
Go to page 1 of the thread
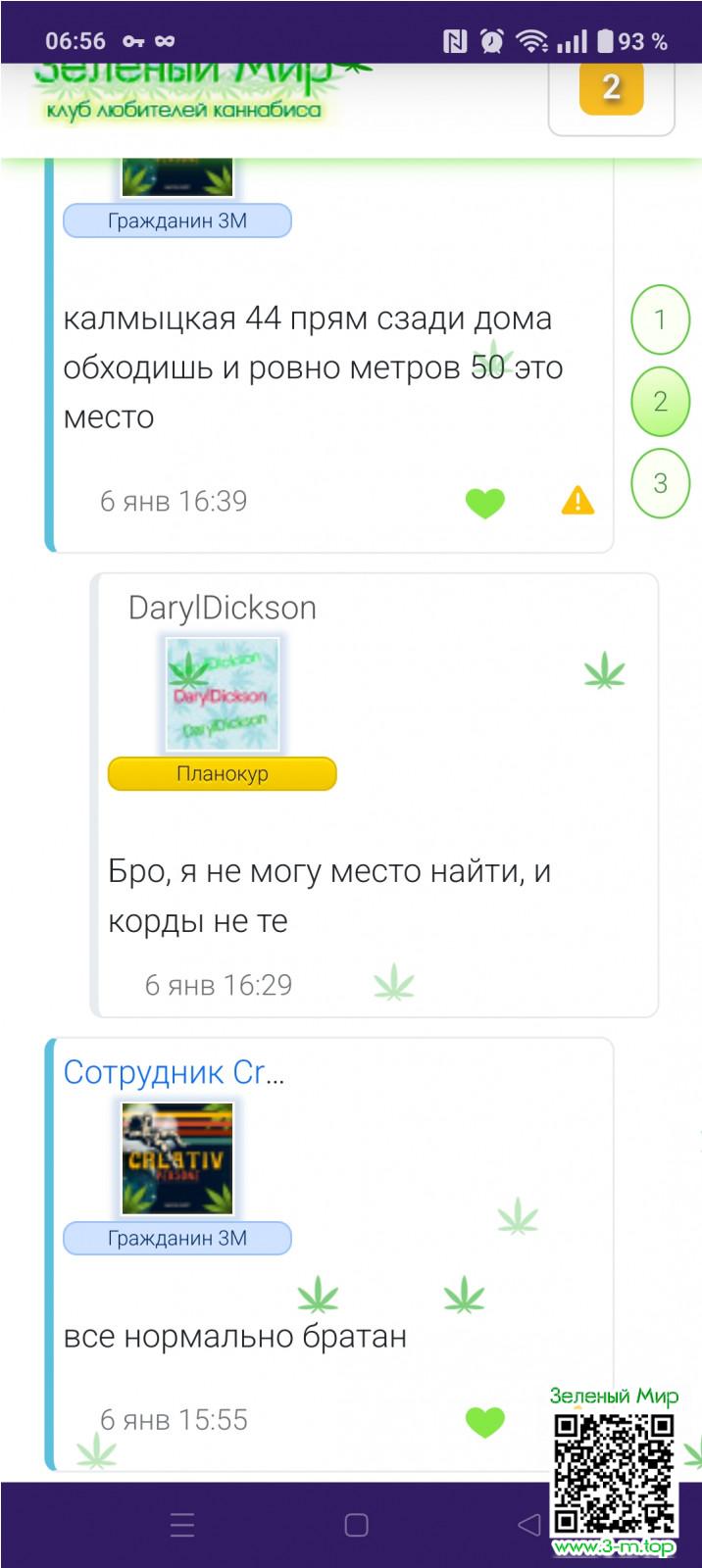[x=660, y=319]
